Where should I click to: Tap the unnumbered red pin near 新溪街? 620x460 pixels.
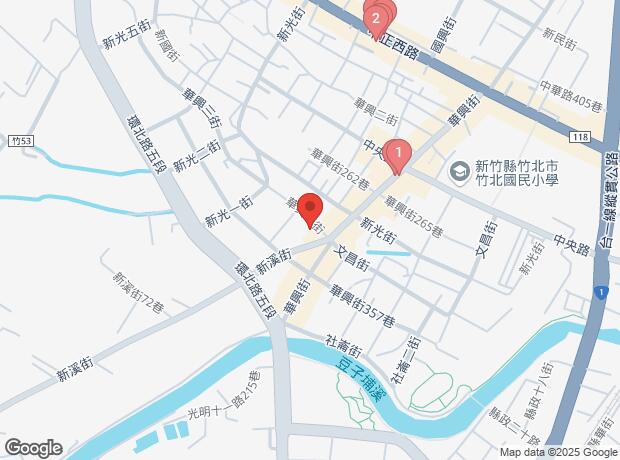pos(310,209)
